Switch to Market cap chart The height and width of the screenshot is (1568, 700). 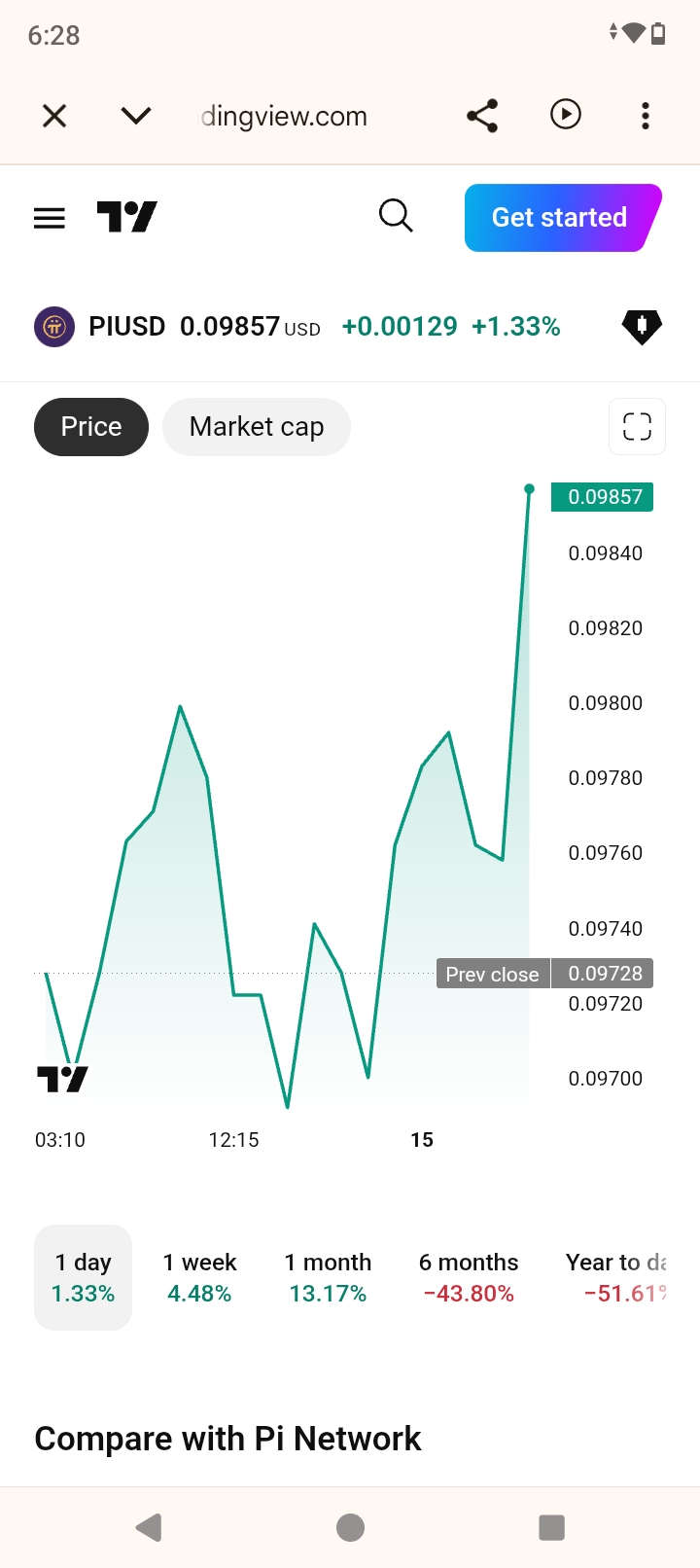click(257, 427)
